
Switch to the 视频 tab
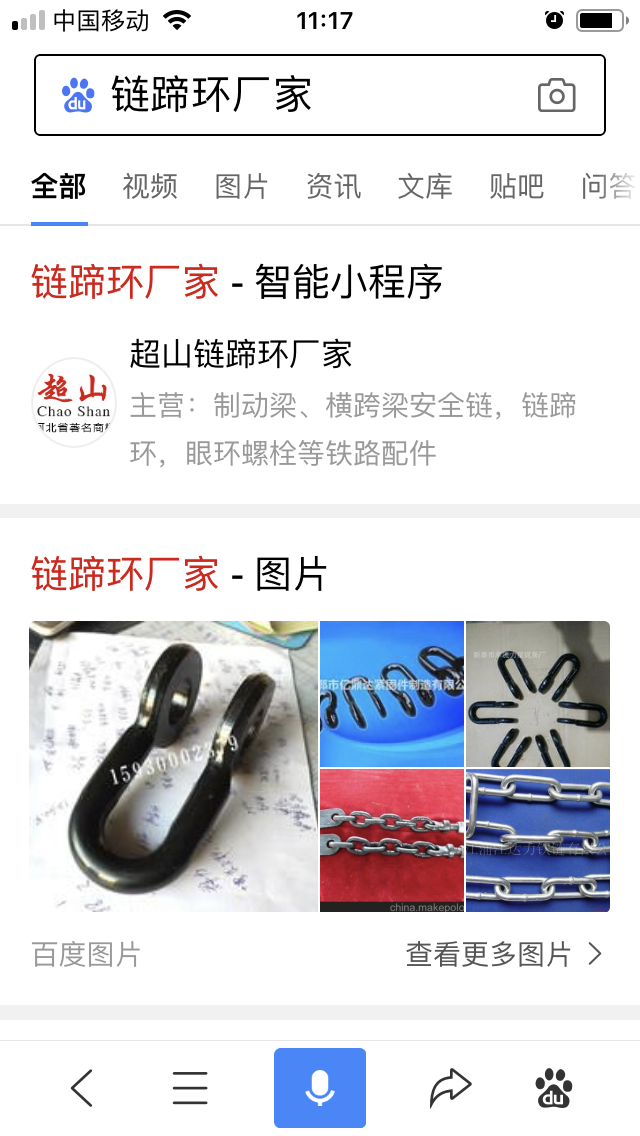coord(150,186)
